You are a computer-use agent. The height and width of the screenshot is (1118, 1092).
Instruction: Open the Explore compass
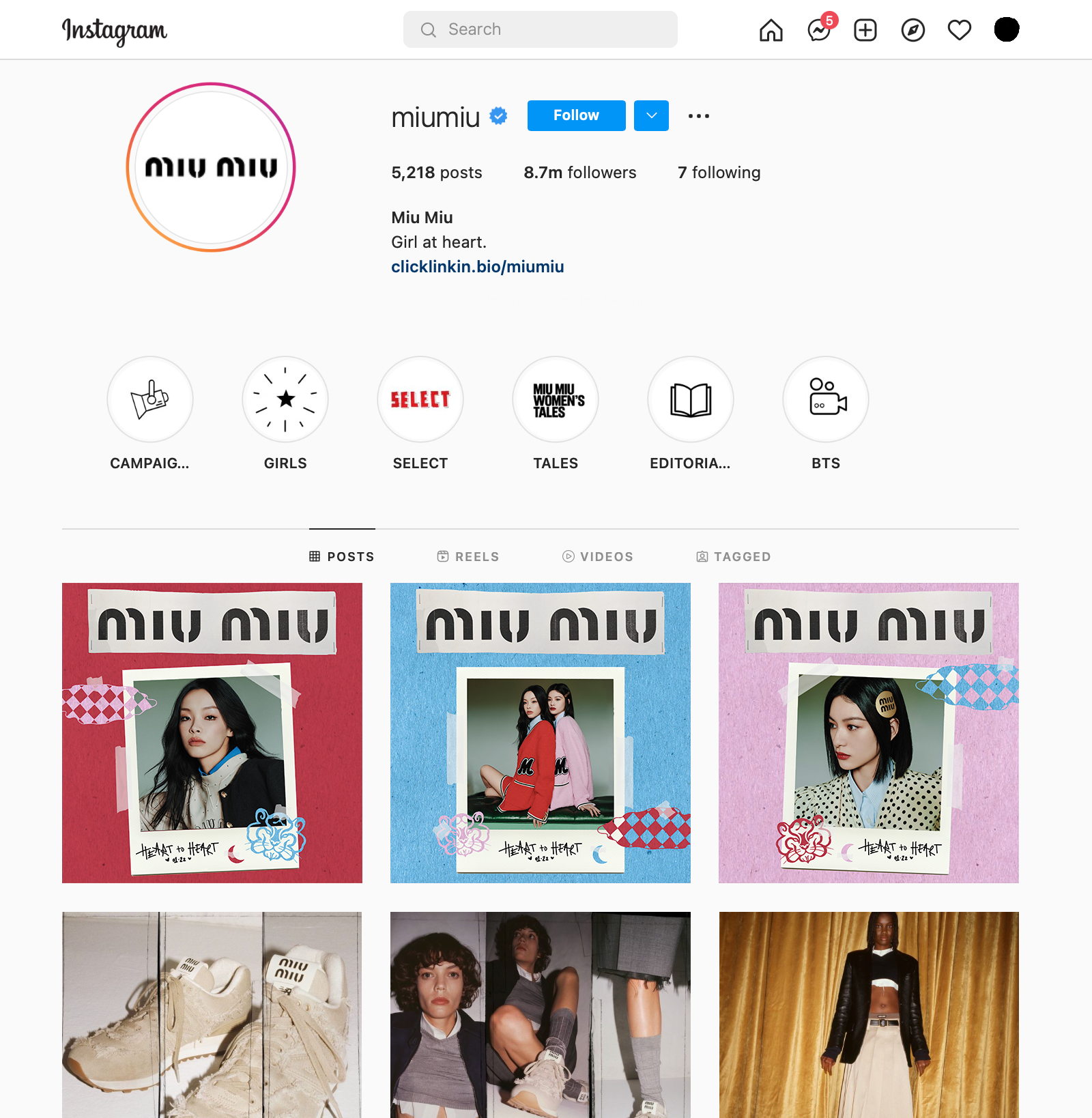click(913, 30)
